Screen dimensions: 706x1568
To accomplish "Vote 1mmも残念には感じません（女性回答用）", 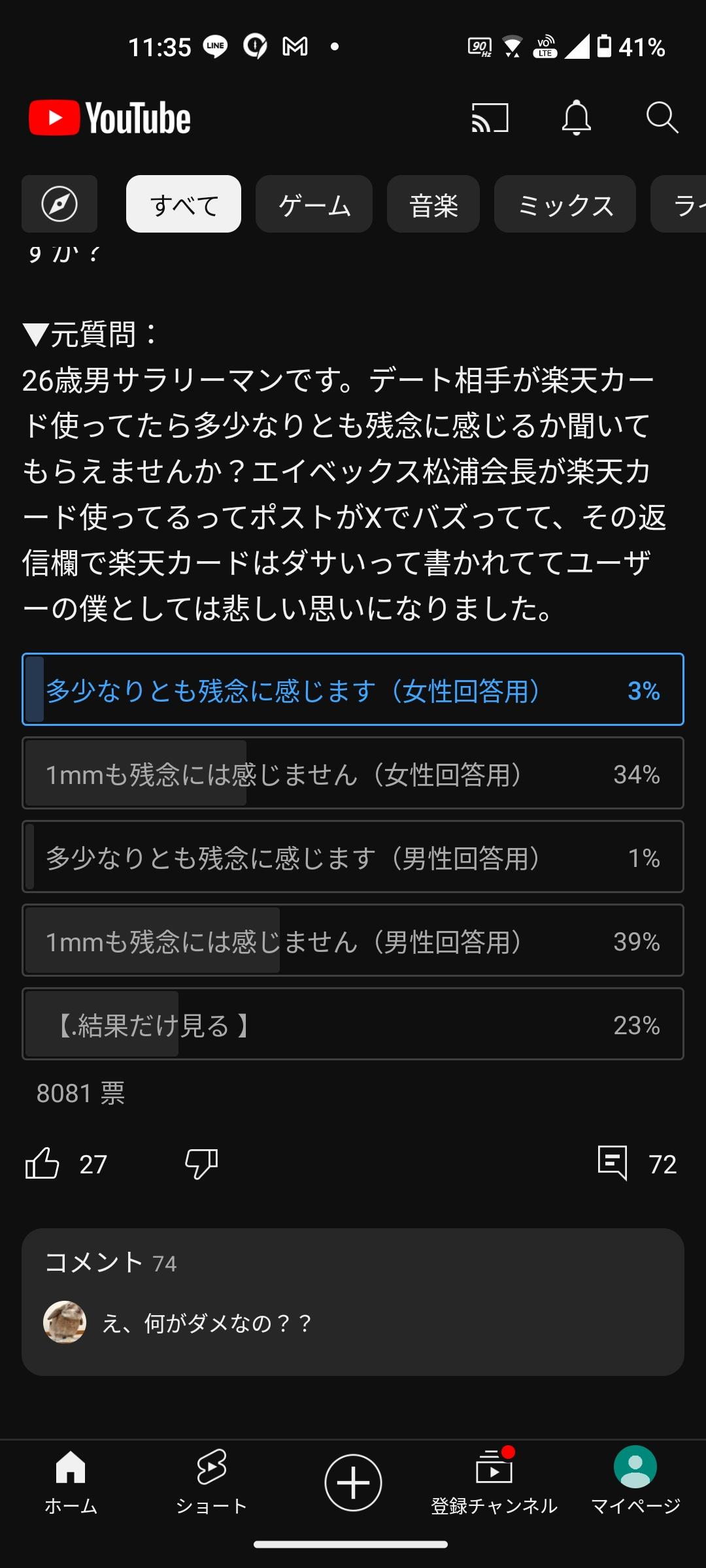I will (x=353, y=773).
